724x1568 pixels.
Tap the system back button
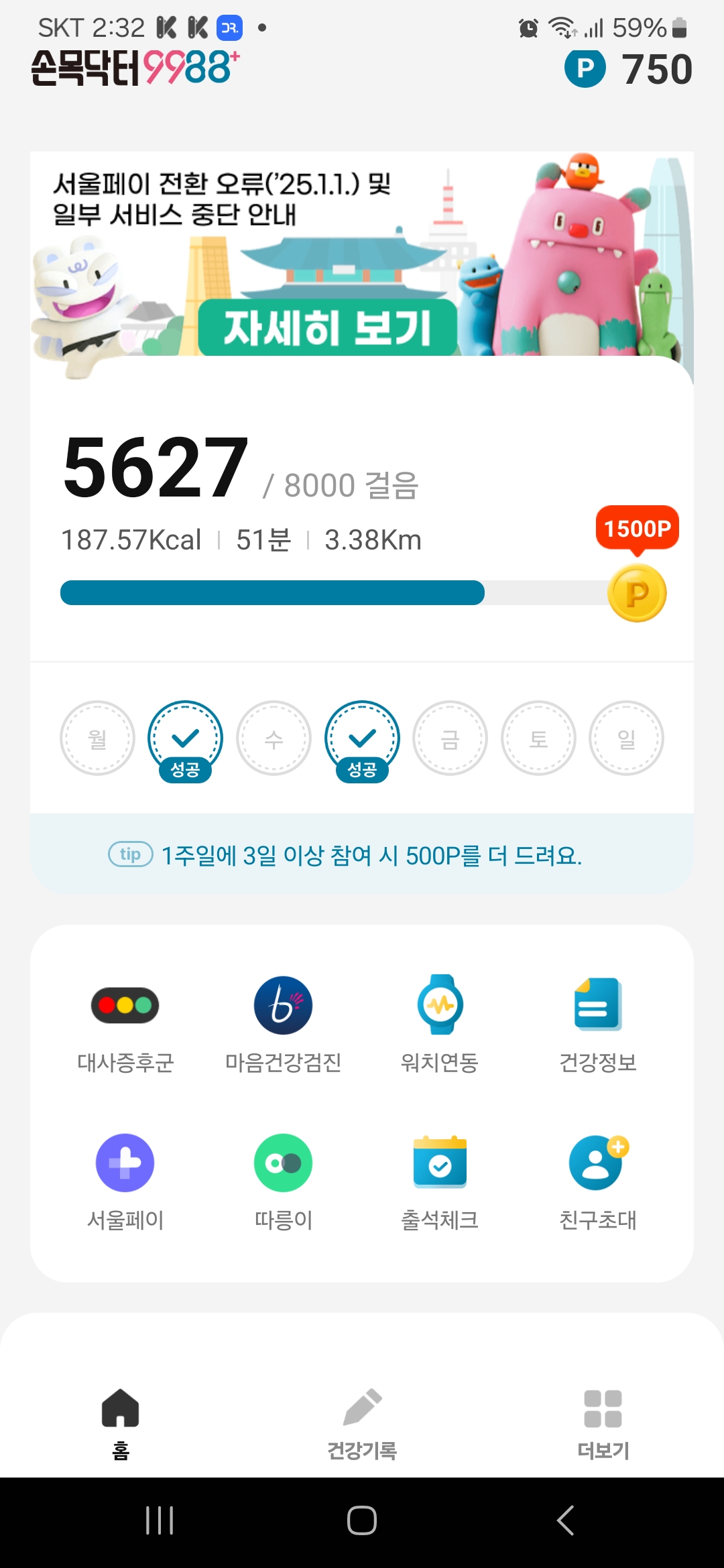click(565, 1520)
